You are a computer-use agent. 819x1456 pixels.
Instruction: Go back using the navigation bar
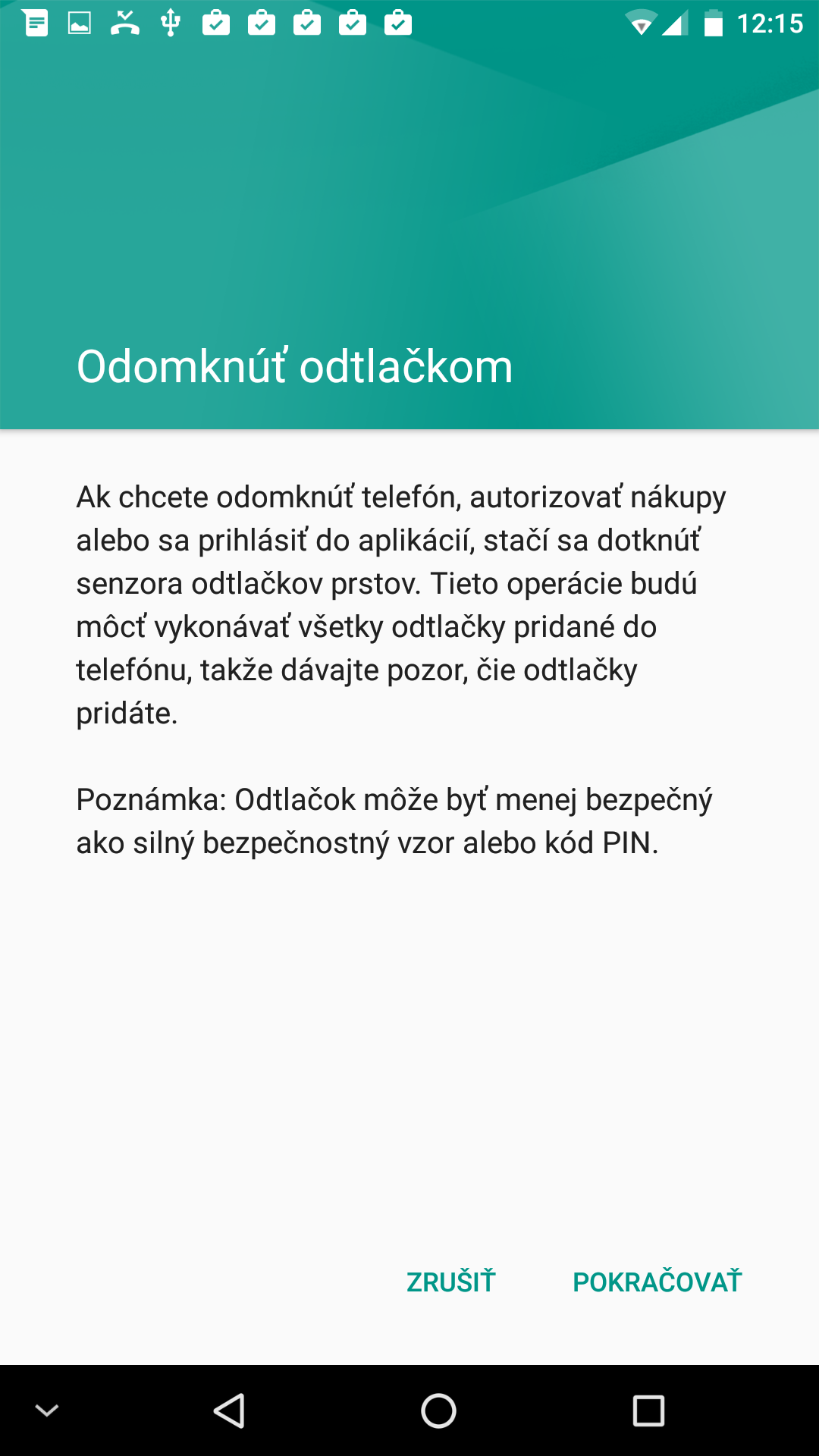point(229,1411)
